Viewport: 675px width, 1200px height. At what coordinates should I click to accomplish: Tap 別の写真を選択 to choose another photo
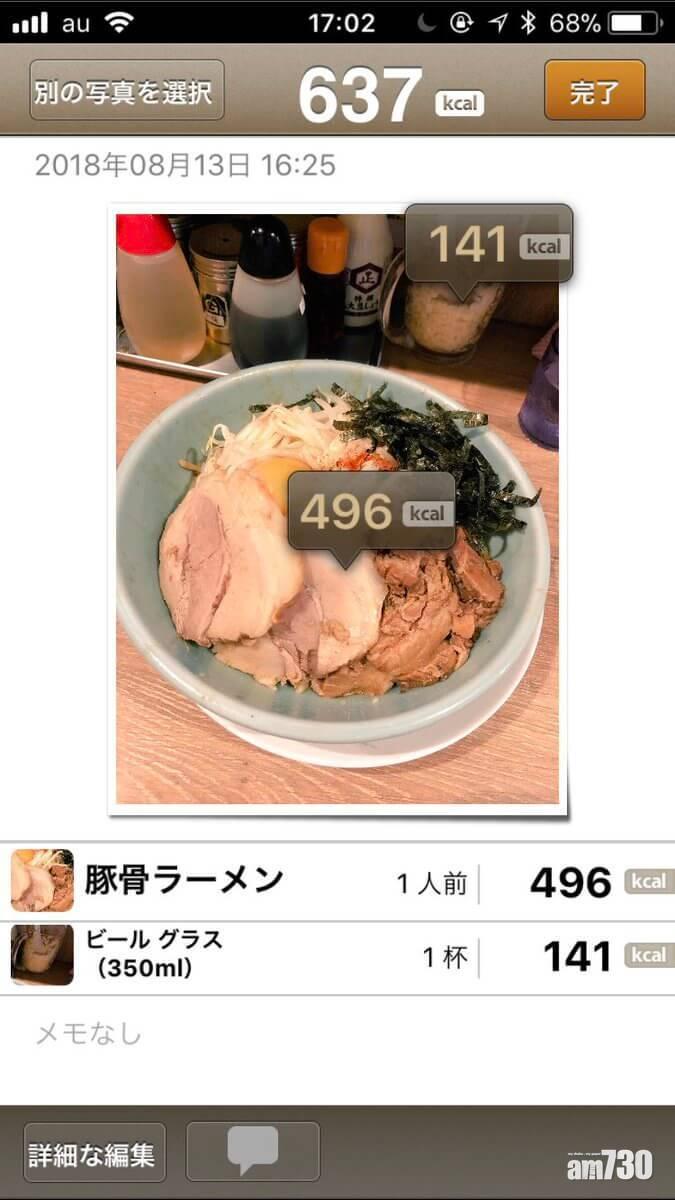tap(126, 91)
